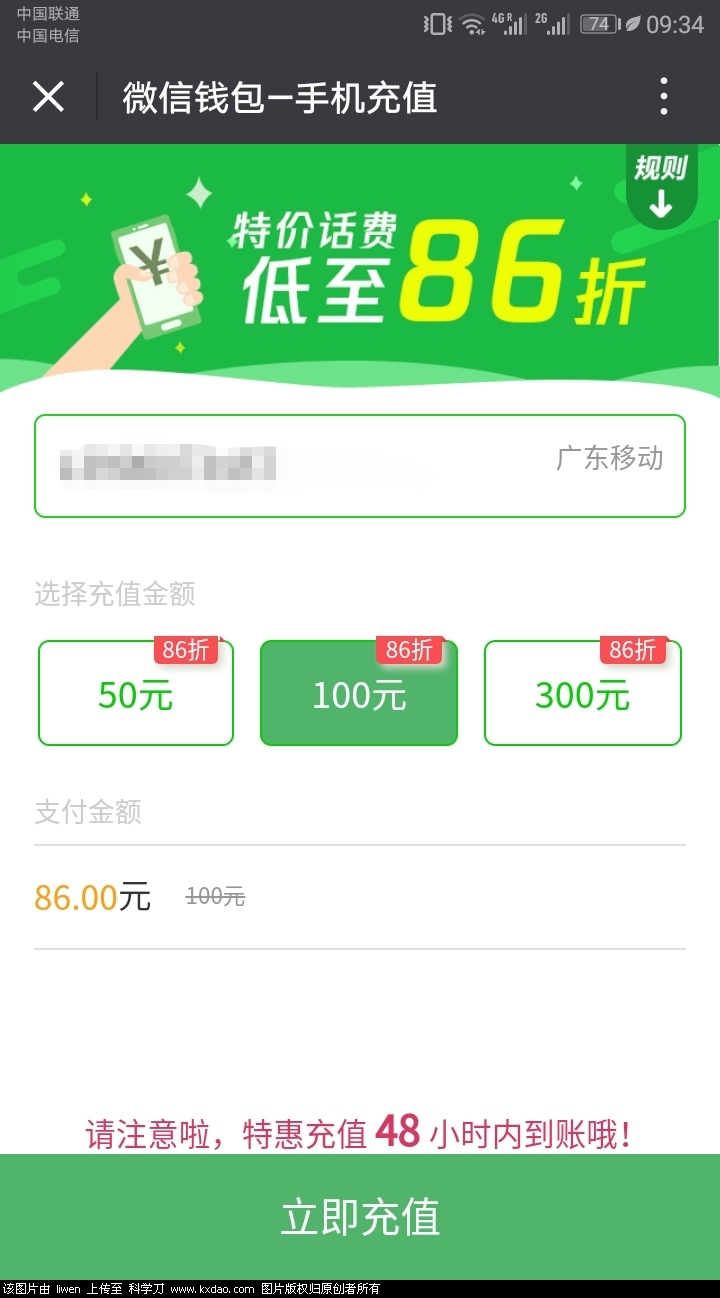Select the 50元 recharge amount
Viewport: 720px width, 1298px height.
click(136, 694)
